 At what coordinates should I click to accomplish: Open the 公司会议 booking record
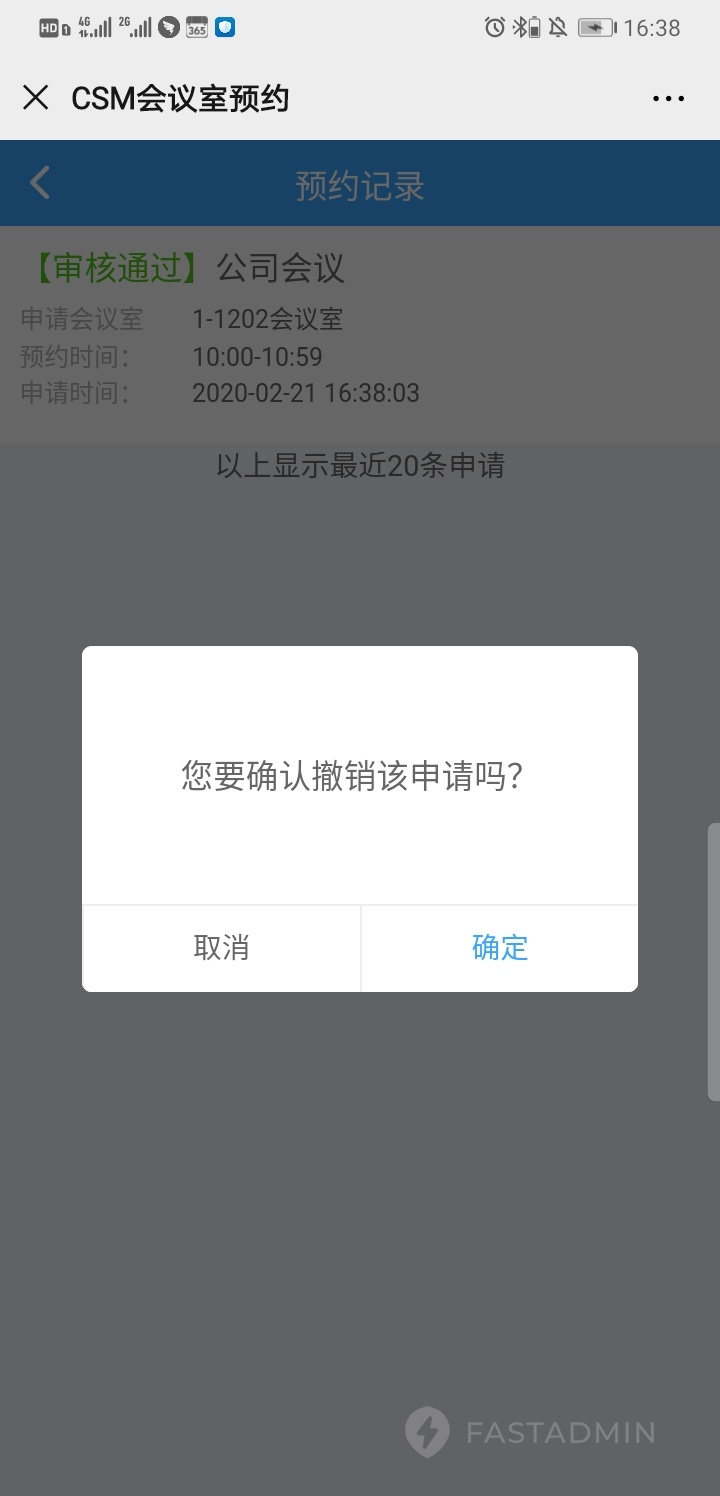[x=280, y=268]
